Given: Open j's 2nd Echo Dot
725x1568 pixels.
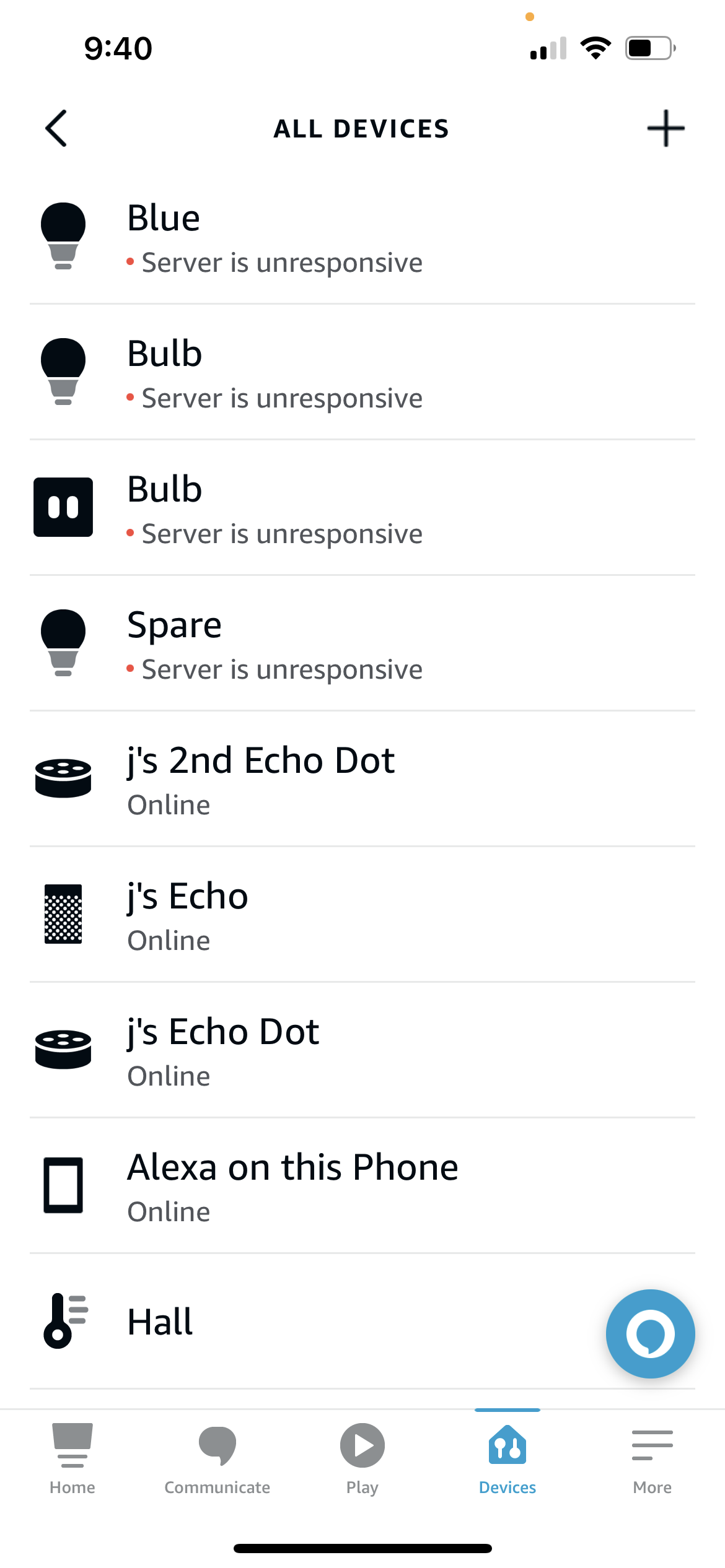Looking at the screenshot, I should click(362, 779).
